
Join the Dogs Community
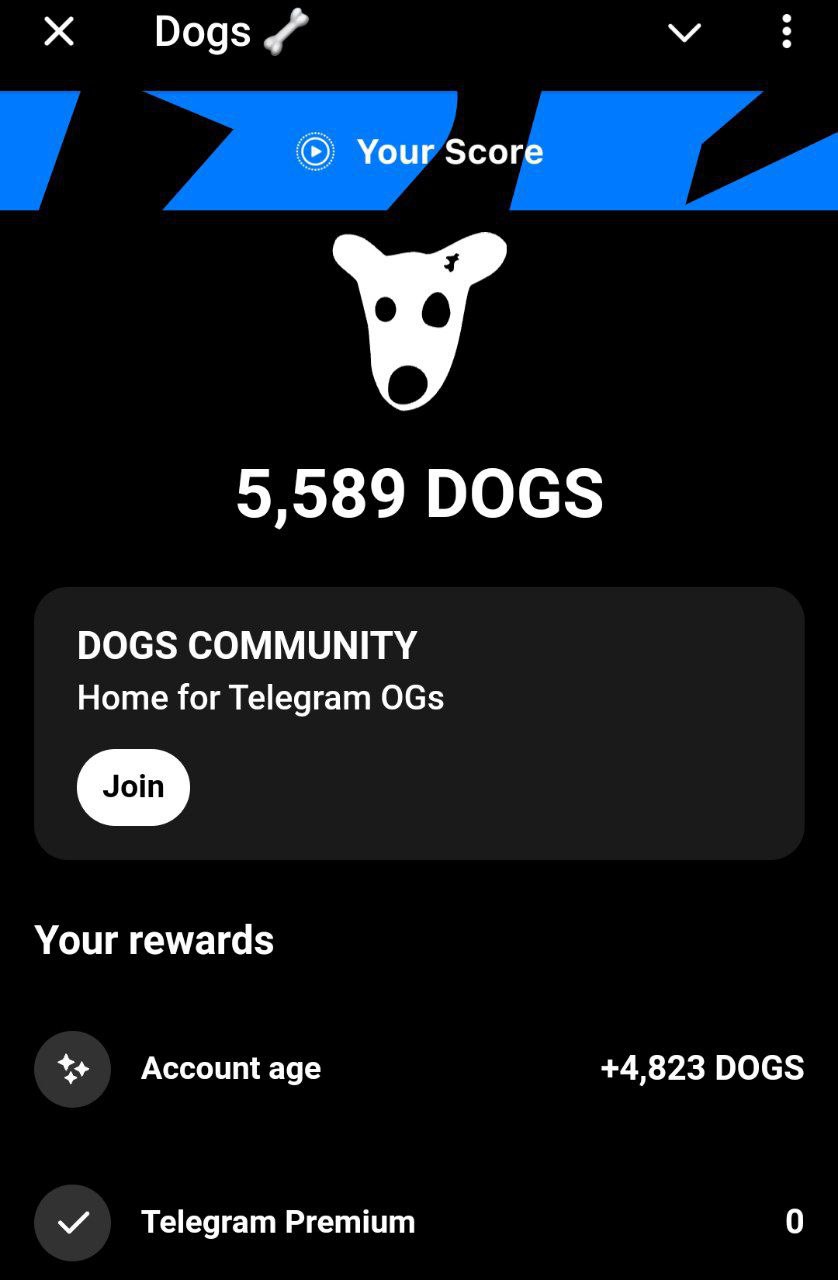coord(133,787)
